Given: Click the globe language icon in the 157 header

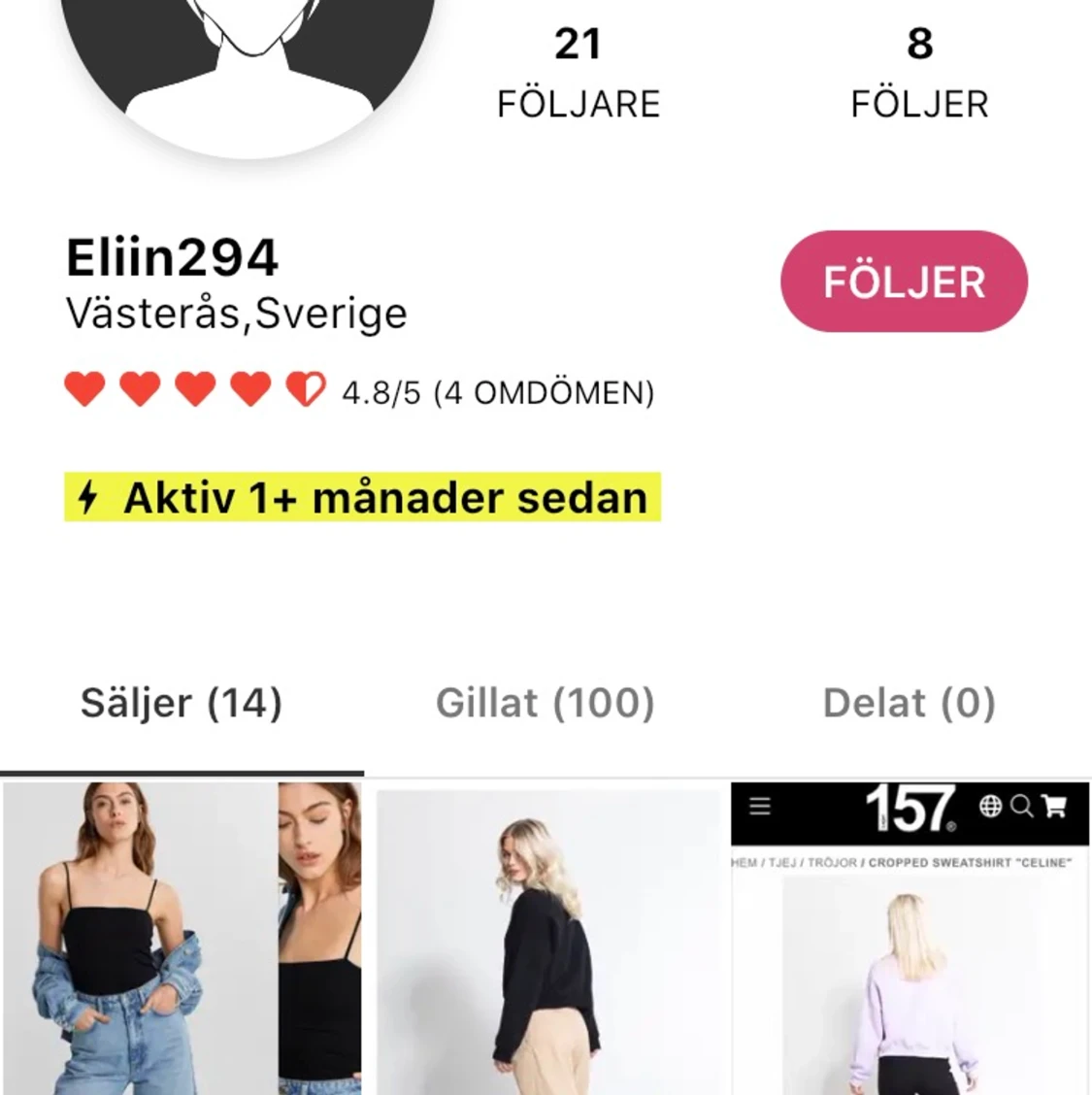Looking at the screenshot, I should click(990, 807).
